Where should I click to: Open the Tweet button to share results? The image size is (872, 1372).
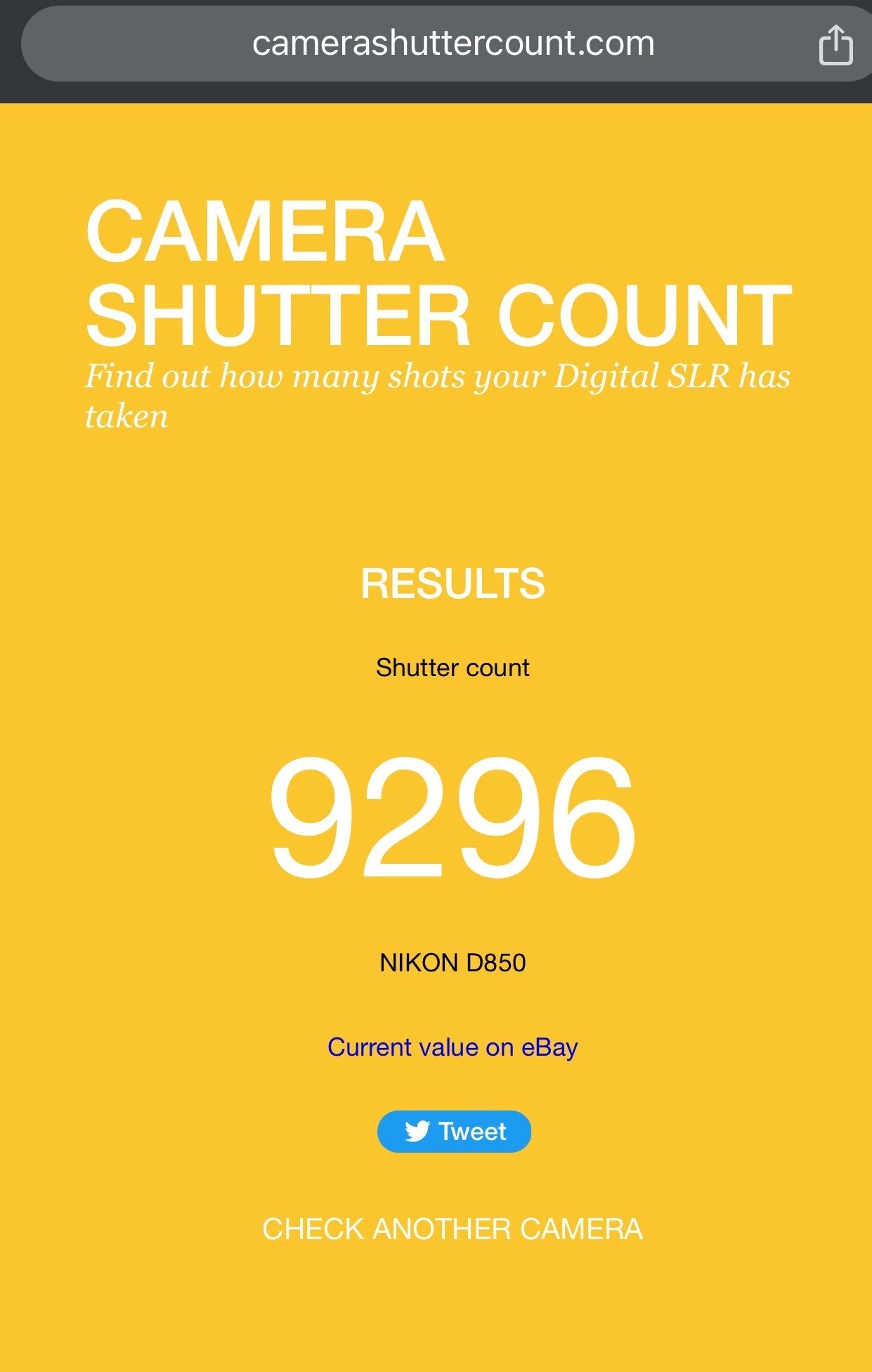pyautogui.click(x=454, y=1130)
